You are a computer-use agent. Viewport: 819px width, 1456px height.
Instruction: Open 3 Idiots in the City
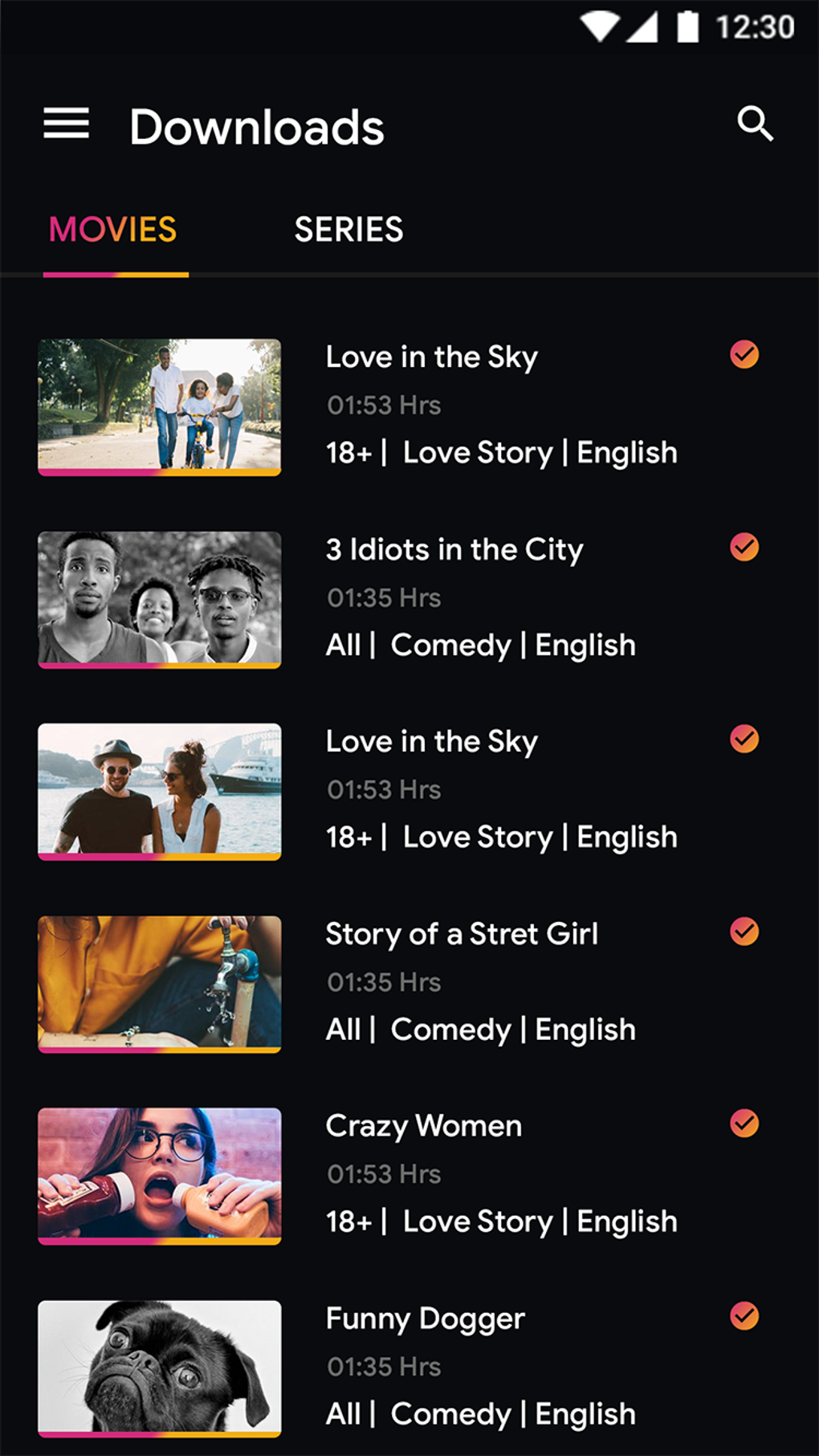coord(454,550)
